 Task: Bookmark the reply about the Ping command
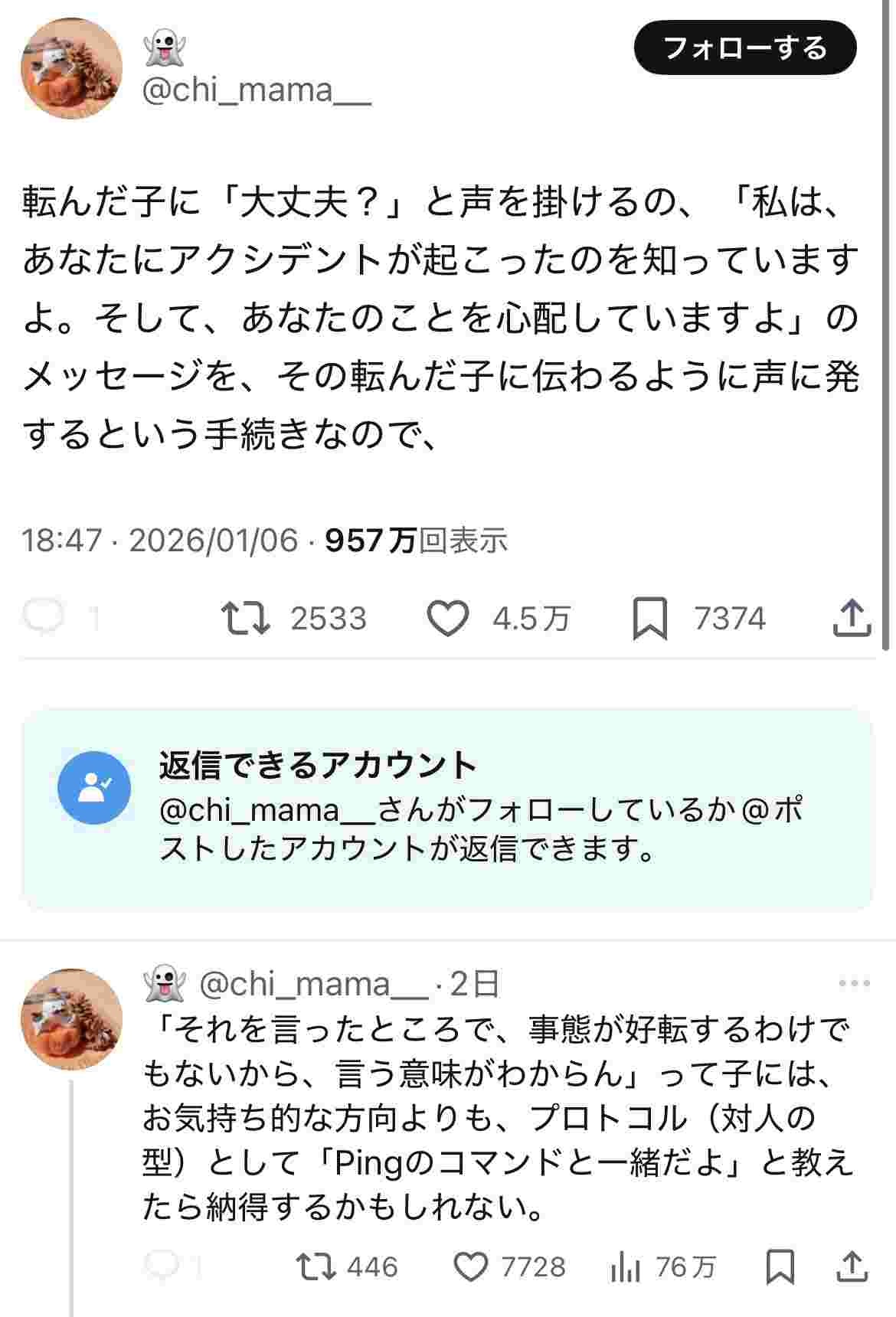pos(780,1267)
